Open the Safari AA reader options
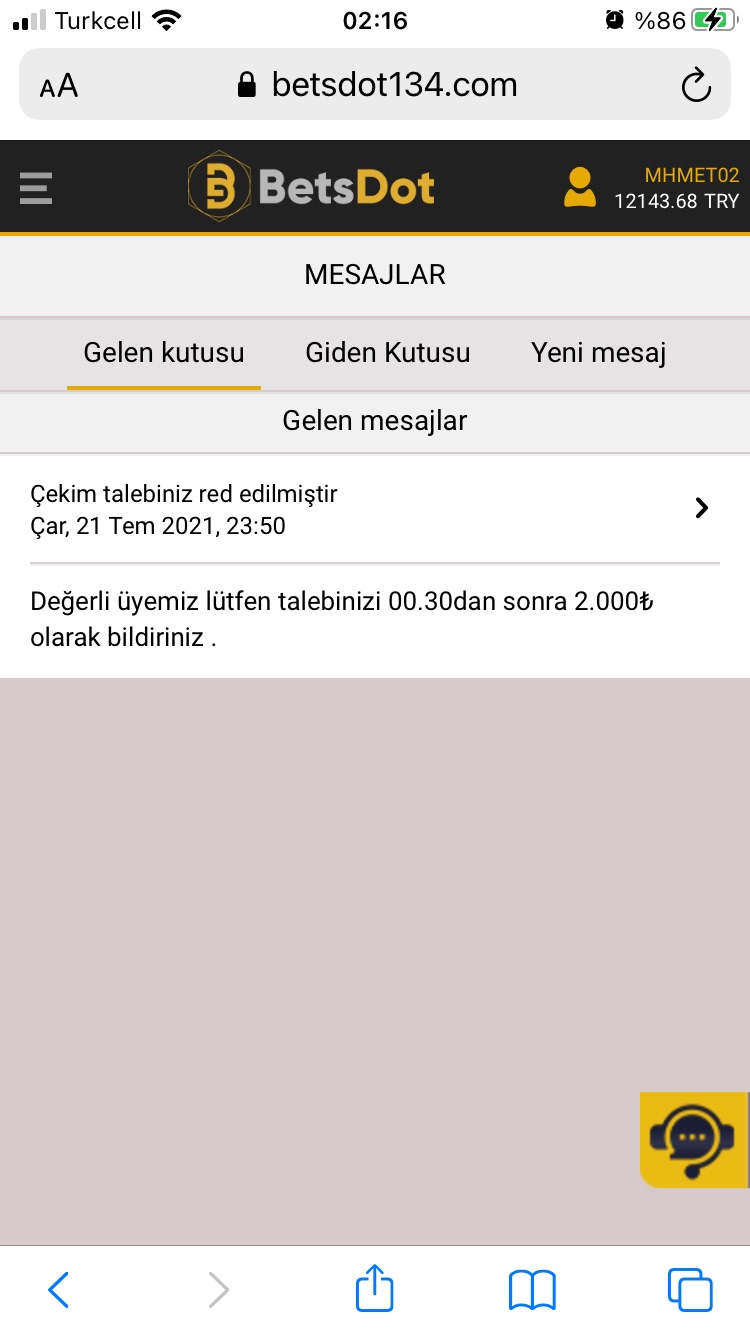Viewport: 750px width, 1334px height. click(x=59, y=86)
